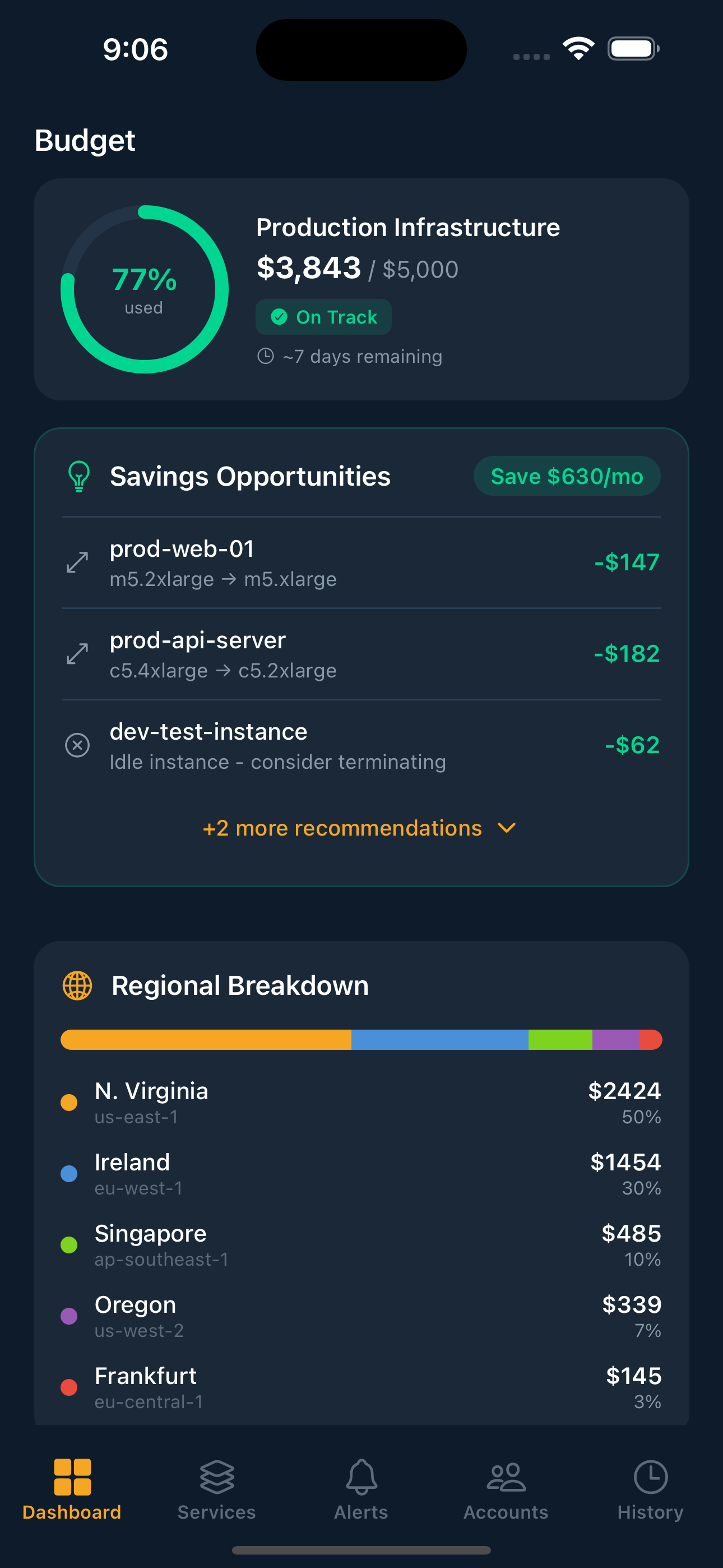The height and width of the screenshot is (1568, 723).
Task: Click the Regional Breakdown globe icon
Action: 78,985
